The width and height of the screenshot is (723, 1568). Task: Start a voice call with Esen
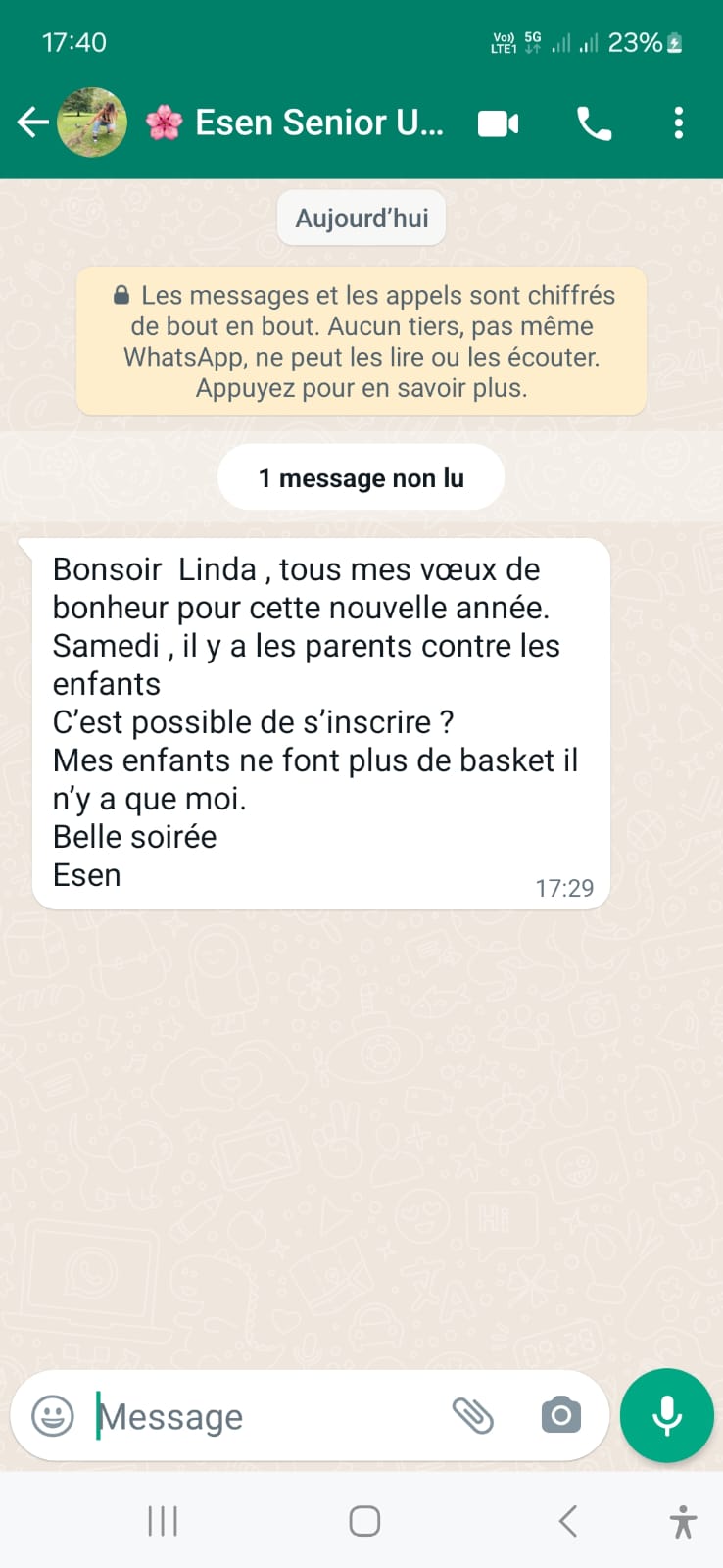pyautogui.click(x=594, y=123)
